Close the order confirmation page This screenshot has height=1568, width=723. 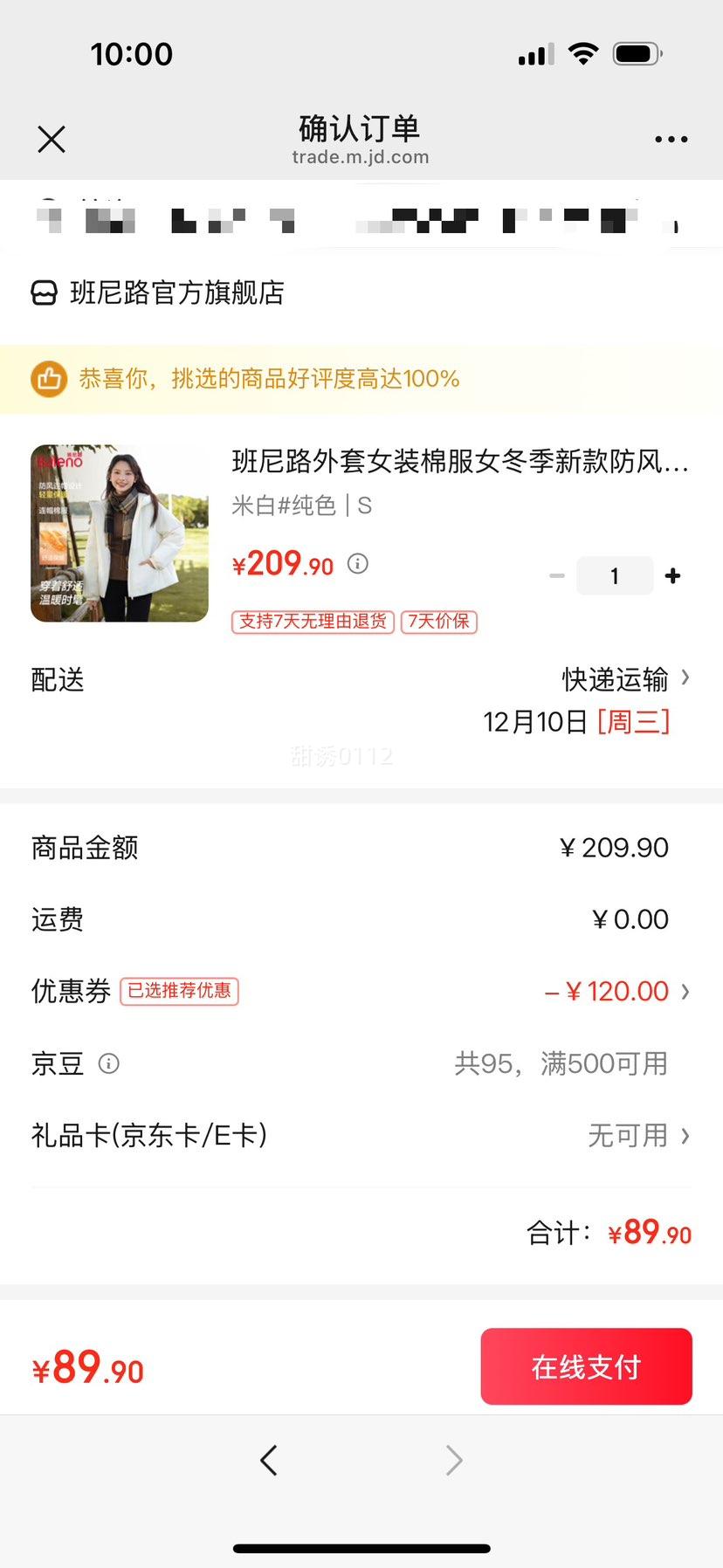click(52, 139)
